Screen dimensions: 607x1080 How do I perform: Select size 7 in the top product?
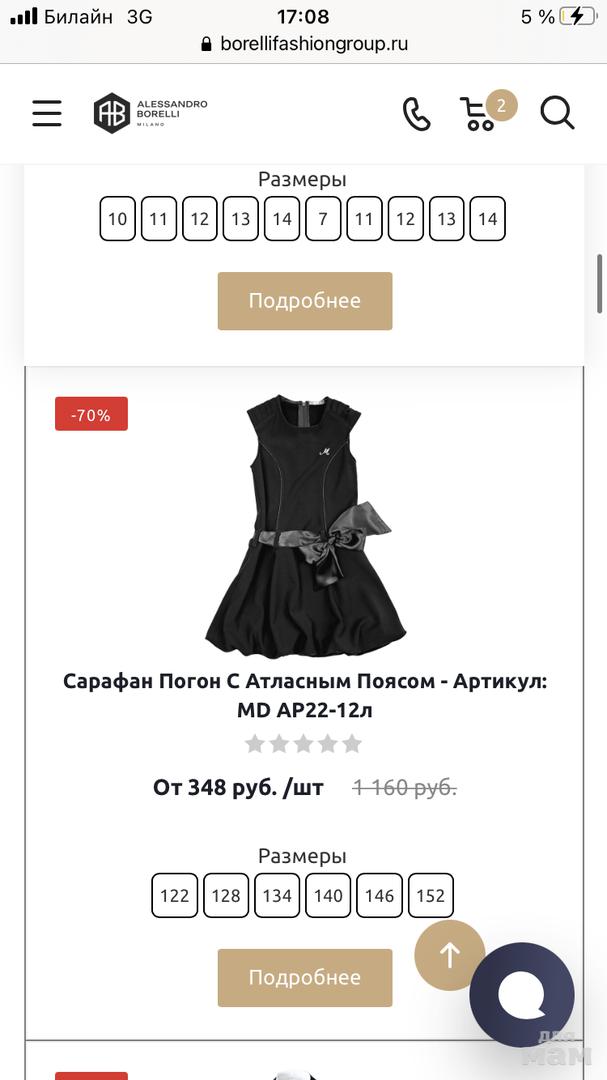(x=323, y=219)
